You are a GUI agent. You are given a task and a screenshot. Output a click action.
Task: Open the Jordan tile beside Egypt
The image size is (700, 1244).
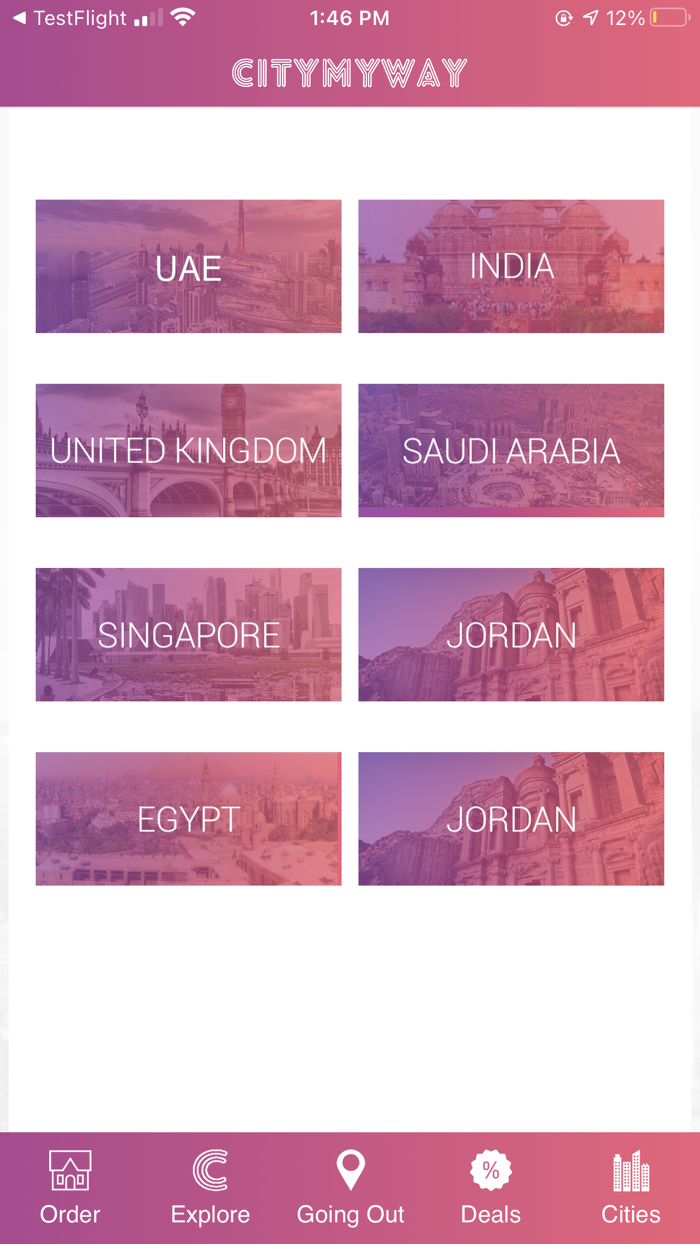click(x=511, y=818)
